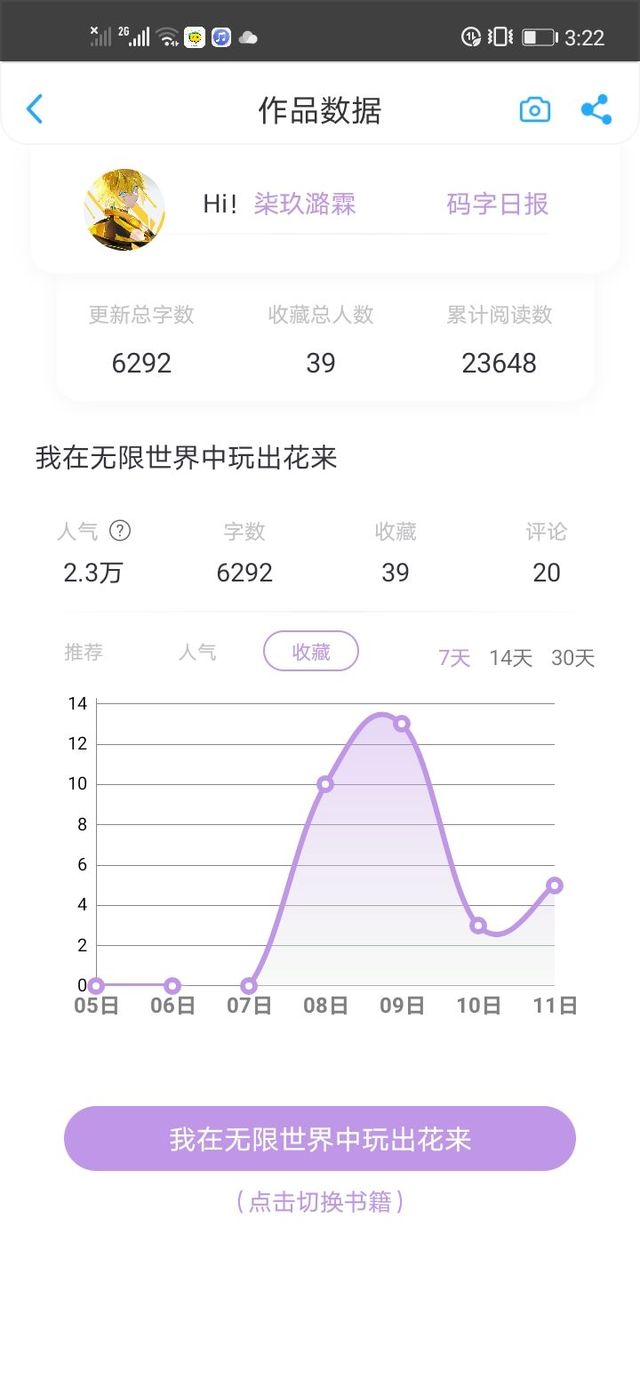The height and width of the screenshot is (1387, 640).
Task: Open the 码字日报 writing report
Action: (497, 204)
